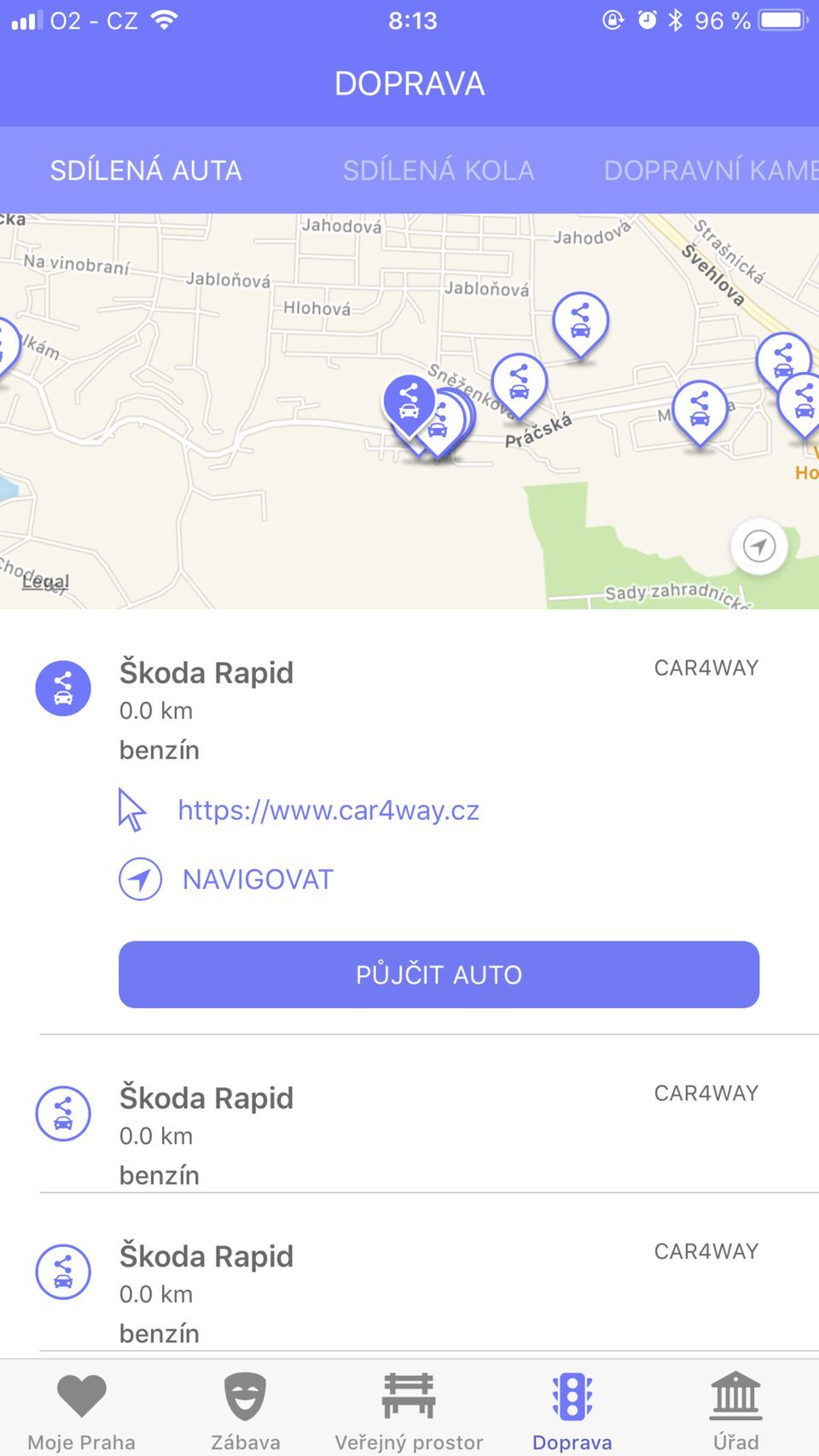Select the Doprava traffic light icon
The height and width of the screenshot is (1456, 819).
pos(573,1401)
